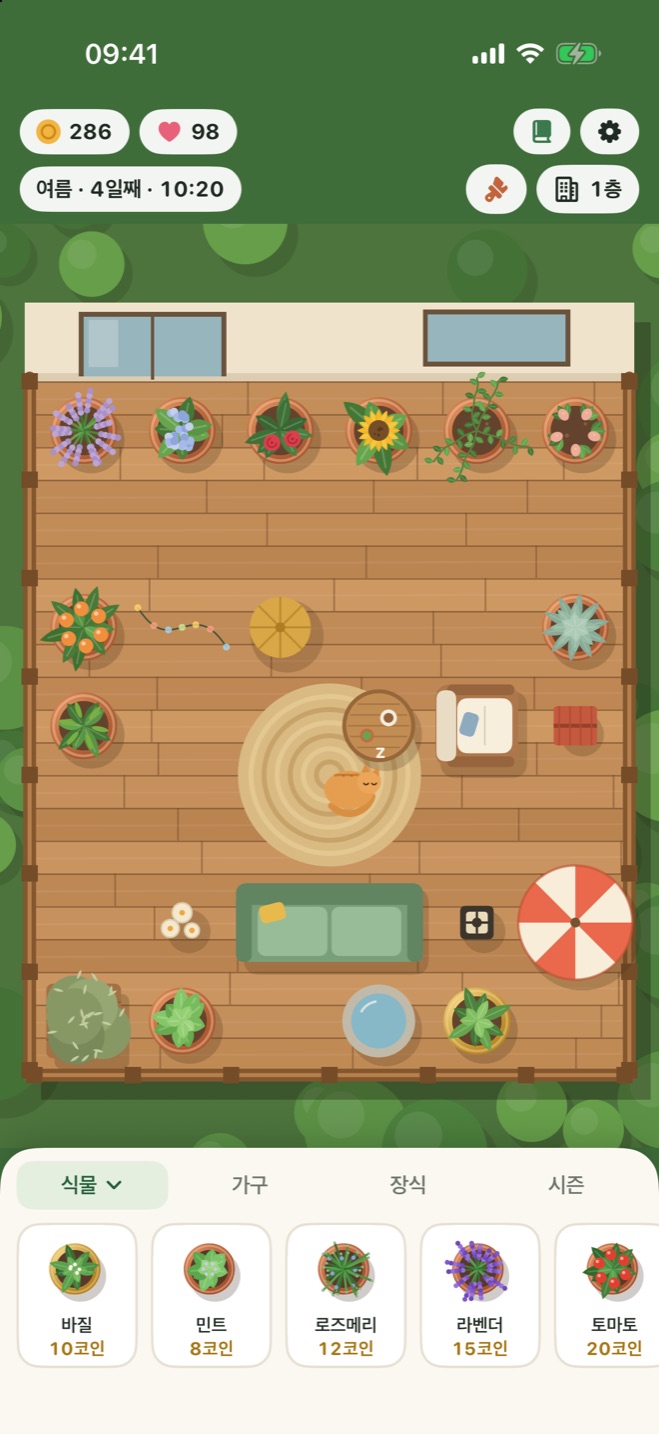The image size is (659, 1434).
Task: Expand the 식물 category dropdown
Action: [x=92, y=1185]
